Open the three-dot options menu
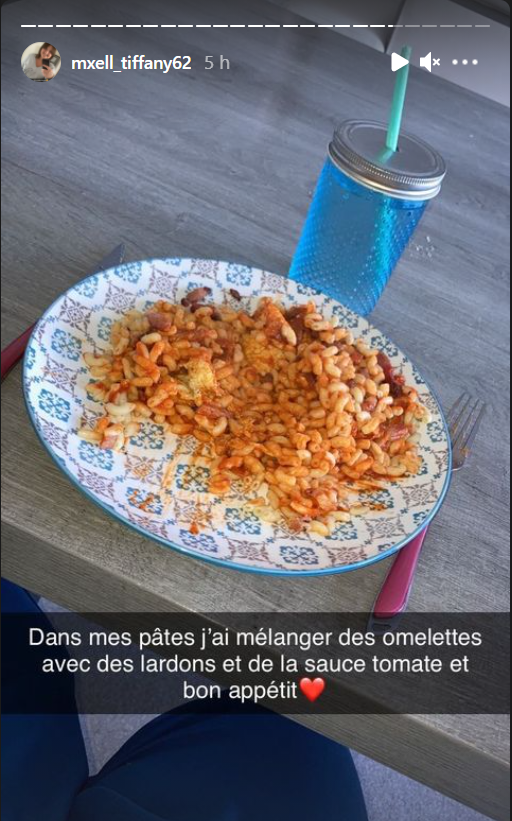The image size is (512, 821). (x=465, y=62)
